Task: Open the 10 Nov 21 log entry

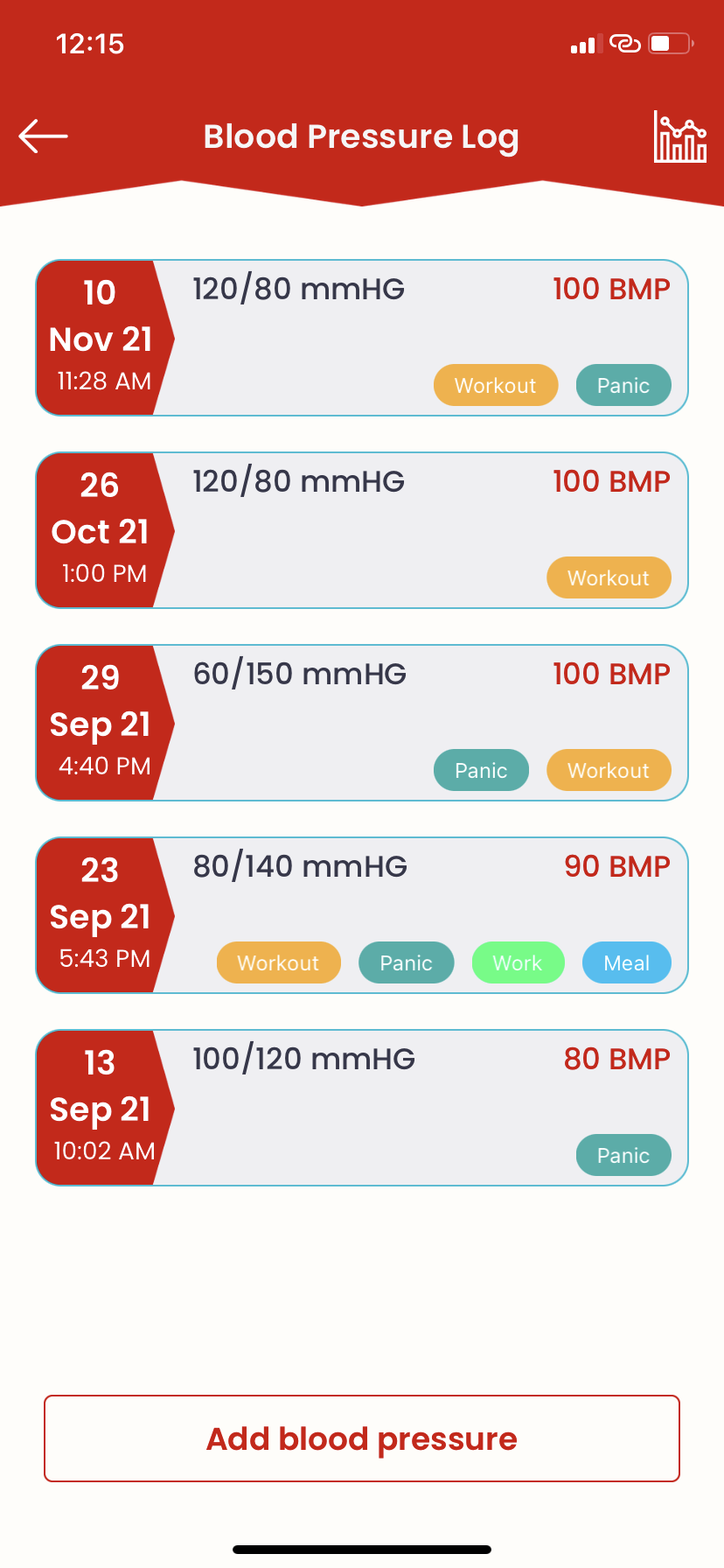Action: [362, 338]
